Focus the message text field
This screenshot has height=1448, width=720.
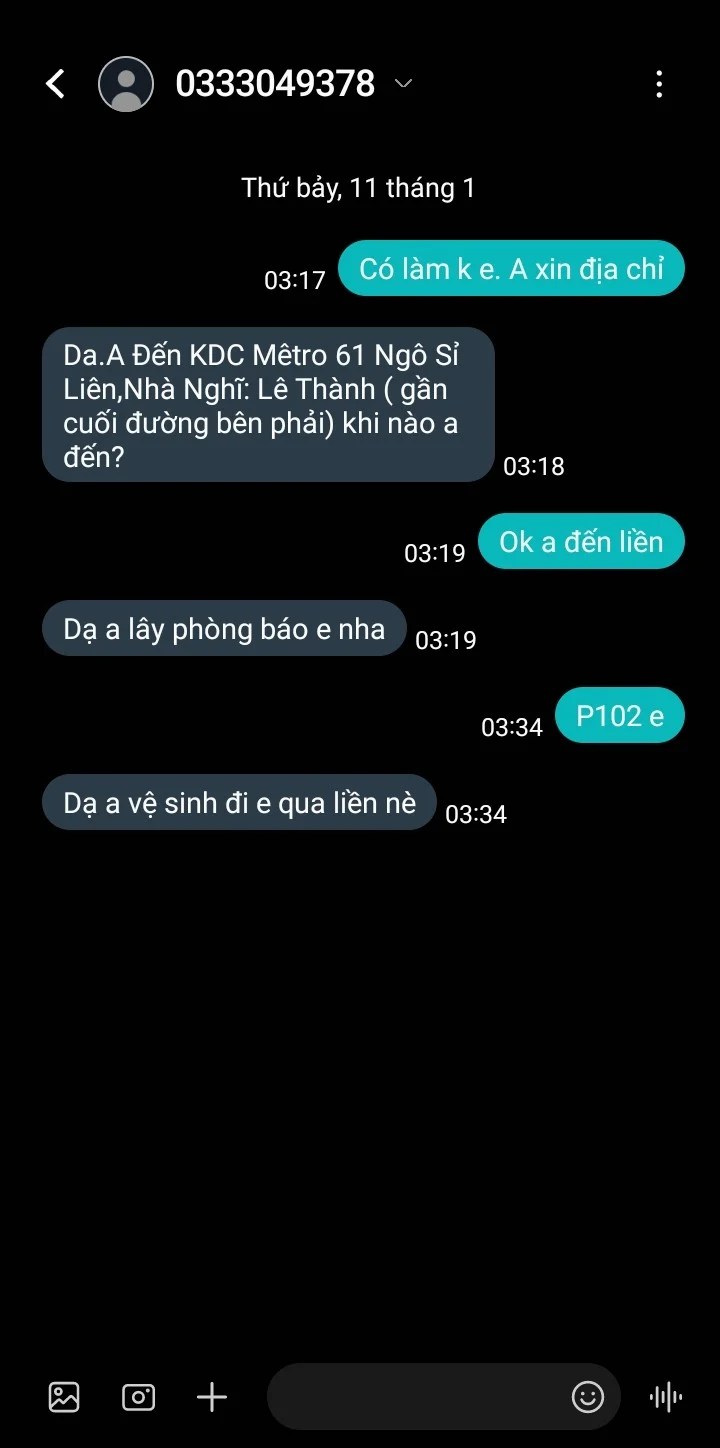pyautogui.click(x=415, y=1396)
